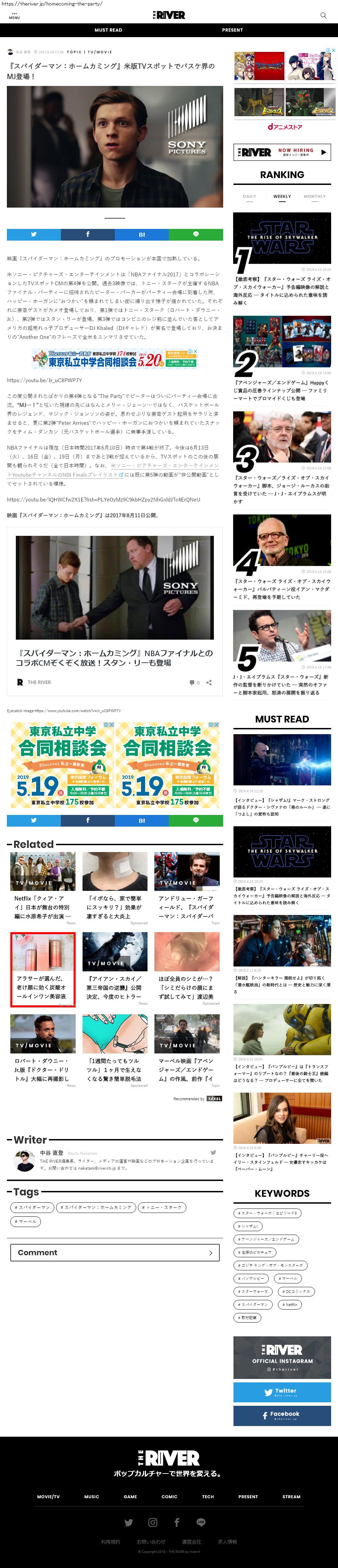
Task: Open the MENU drawer button
Action: pos(14,15)
